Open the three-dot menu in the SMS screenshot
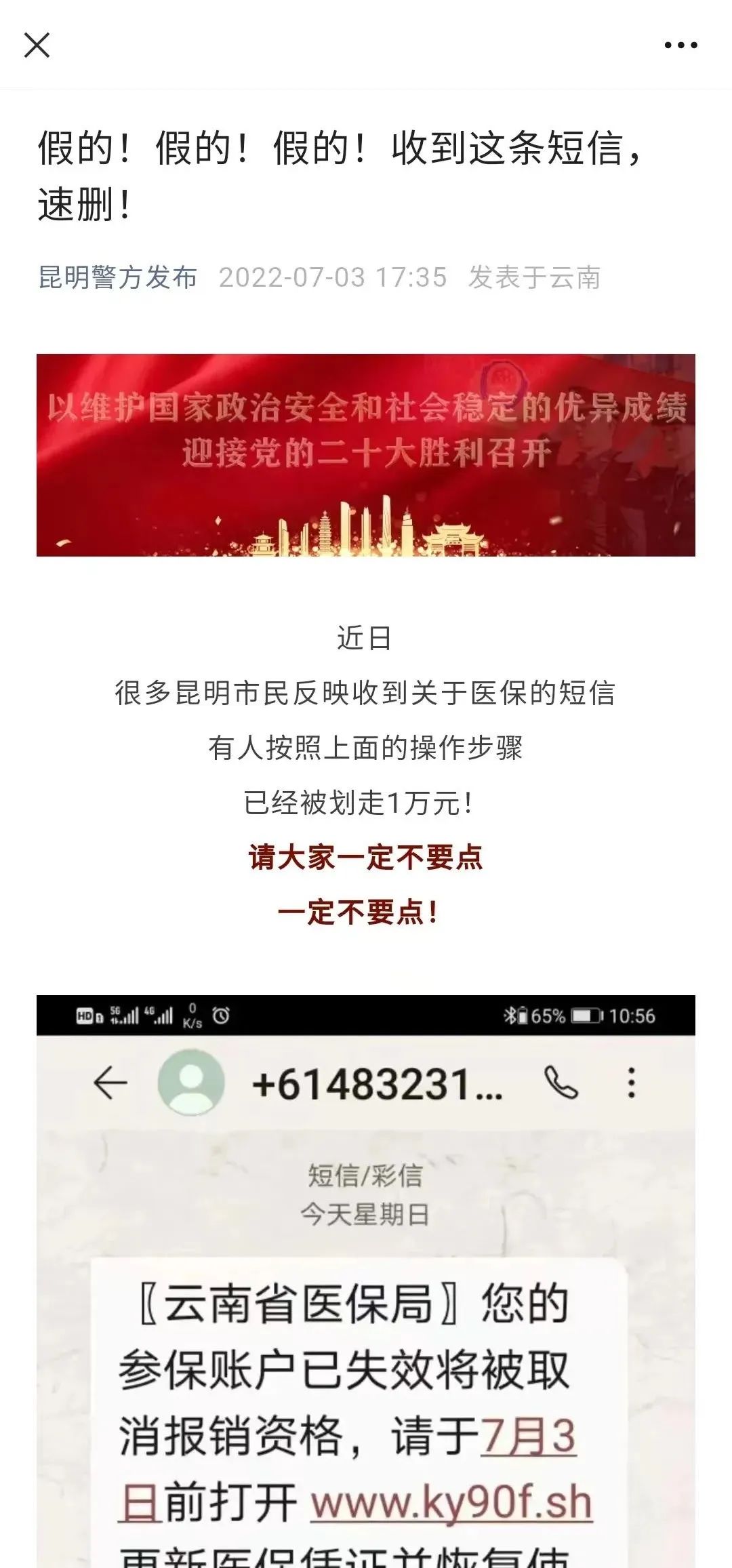Image resolution: width=732 pixels, height=1568 pixels. coord(630,1081)
